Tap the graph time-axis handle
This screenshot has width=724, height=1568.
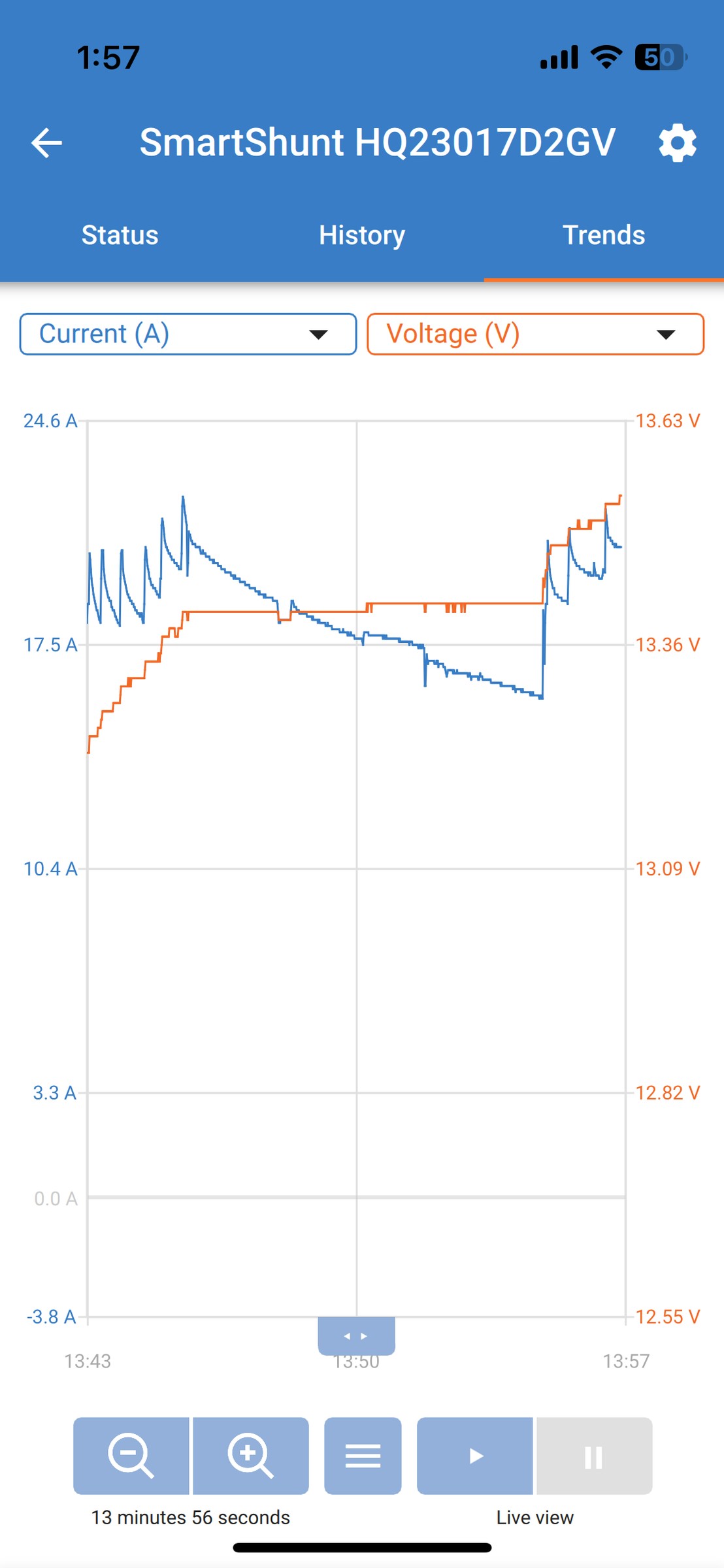(356, 1336)
